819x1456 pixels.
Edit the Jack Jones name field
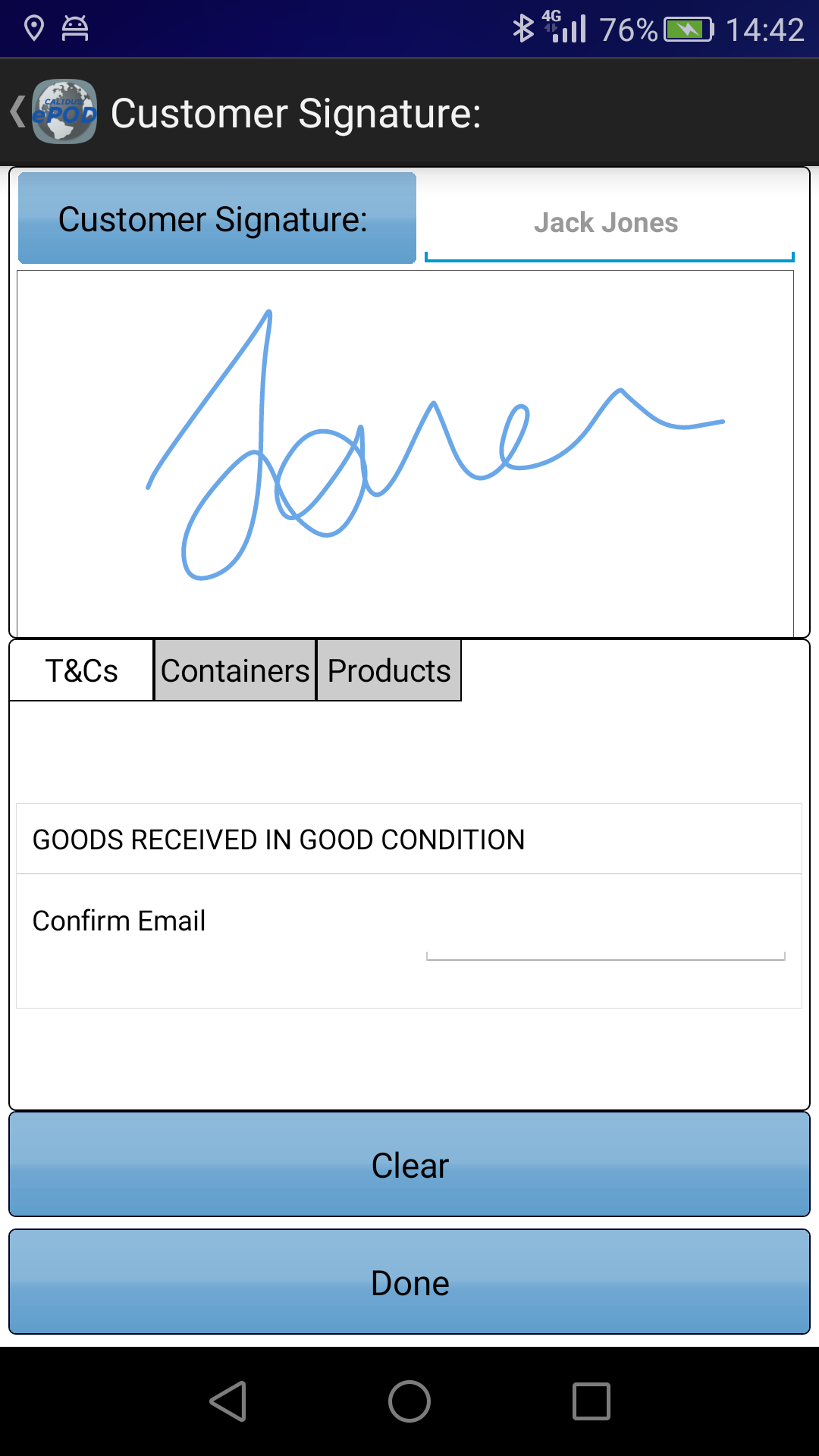tap(609, 223)
